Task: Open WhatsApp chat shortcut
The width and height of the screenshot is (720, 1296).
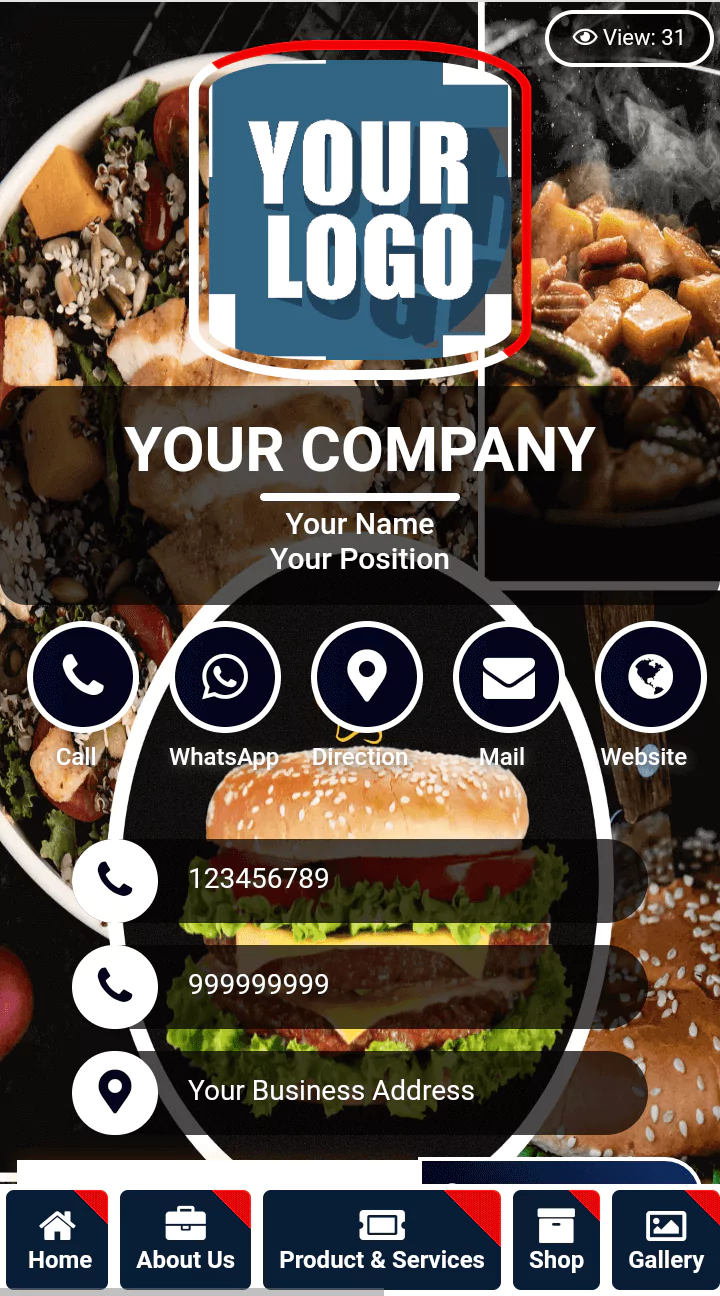Action: pyautogui.click(x=225, y=677)
